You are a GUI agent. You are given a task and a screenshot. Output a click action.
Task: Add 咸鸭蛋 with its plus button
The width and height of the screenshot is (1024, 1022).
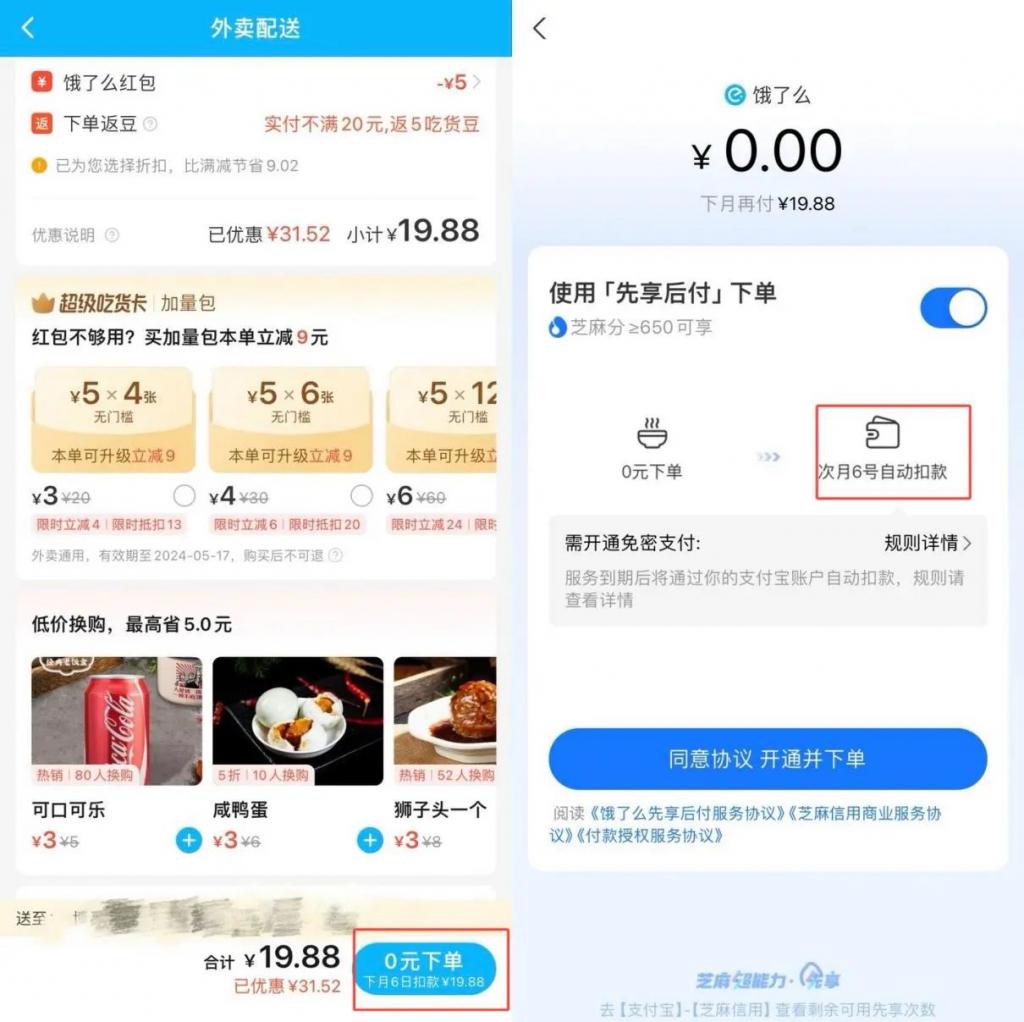click(x=370, y=840)
